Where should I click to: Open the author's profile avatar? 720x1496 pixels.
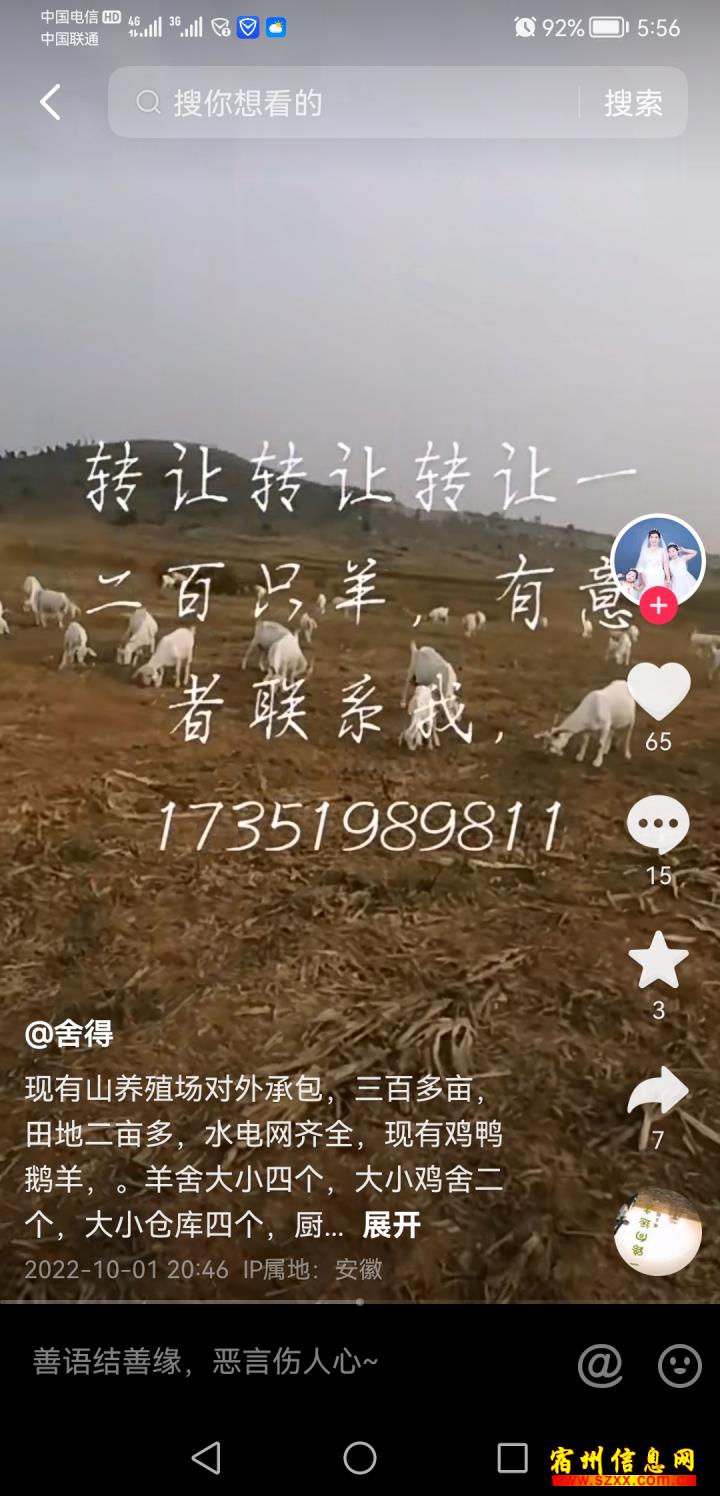tap(658, 562)
